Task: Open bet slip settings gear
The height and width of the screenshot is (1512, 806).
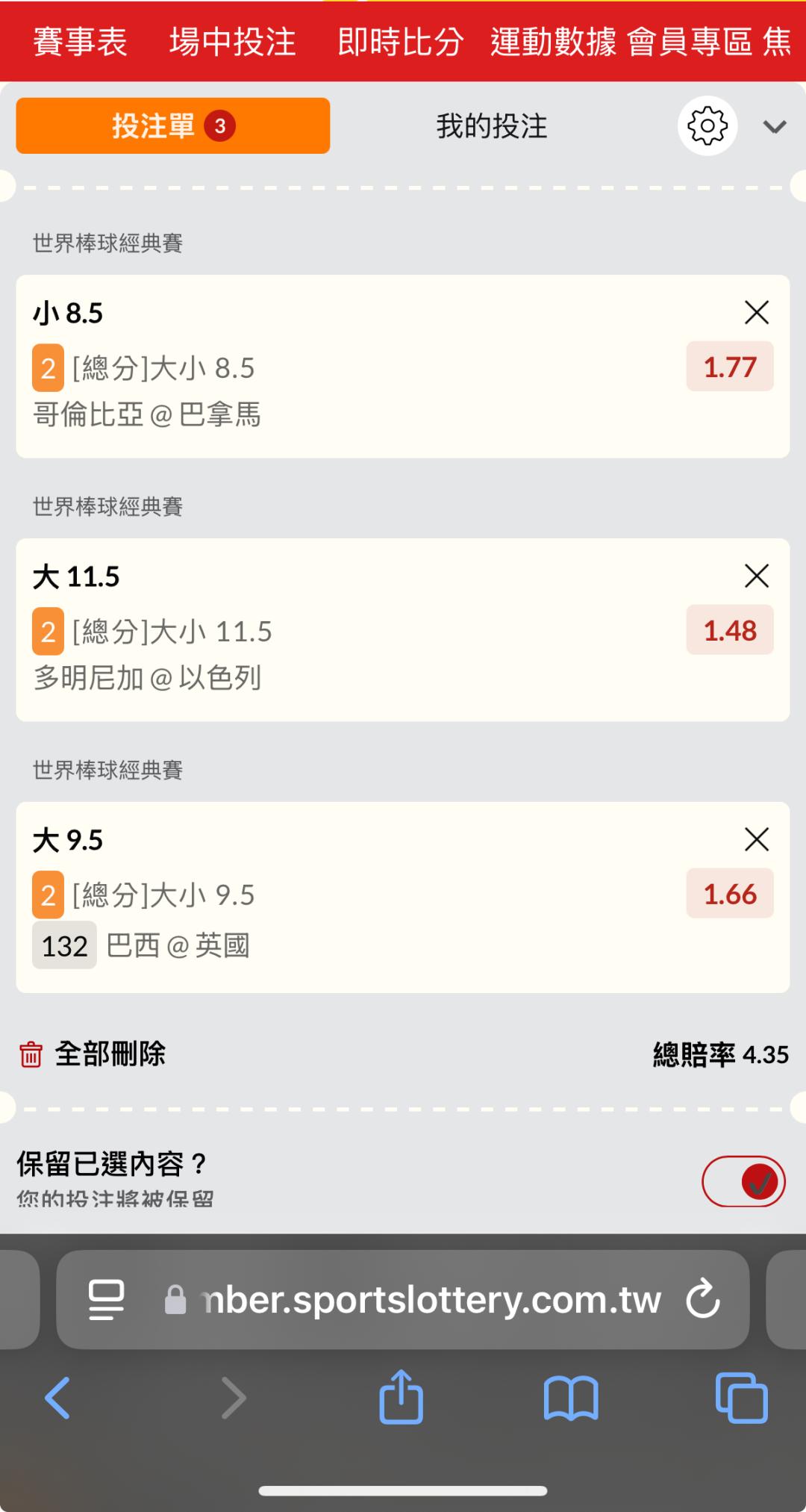Action: coord(707,126)
